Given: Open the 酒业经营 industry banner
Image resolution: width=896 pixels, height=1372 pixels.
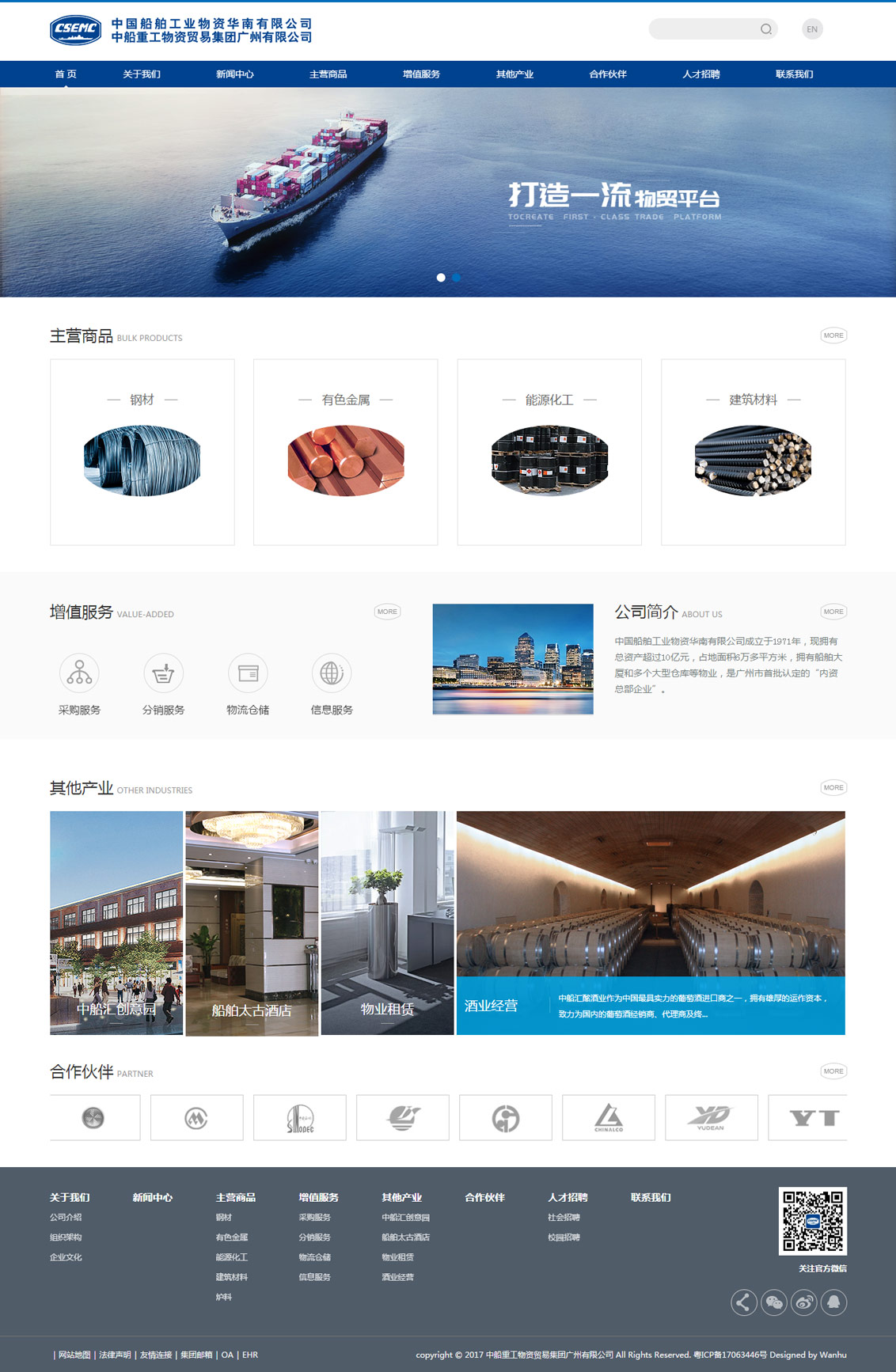Looking at the screenshot, I should [x=651, y=923].
